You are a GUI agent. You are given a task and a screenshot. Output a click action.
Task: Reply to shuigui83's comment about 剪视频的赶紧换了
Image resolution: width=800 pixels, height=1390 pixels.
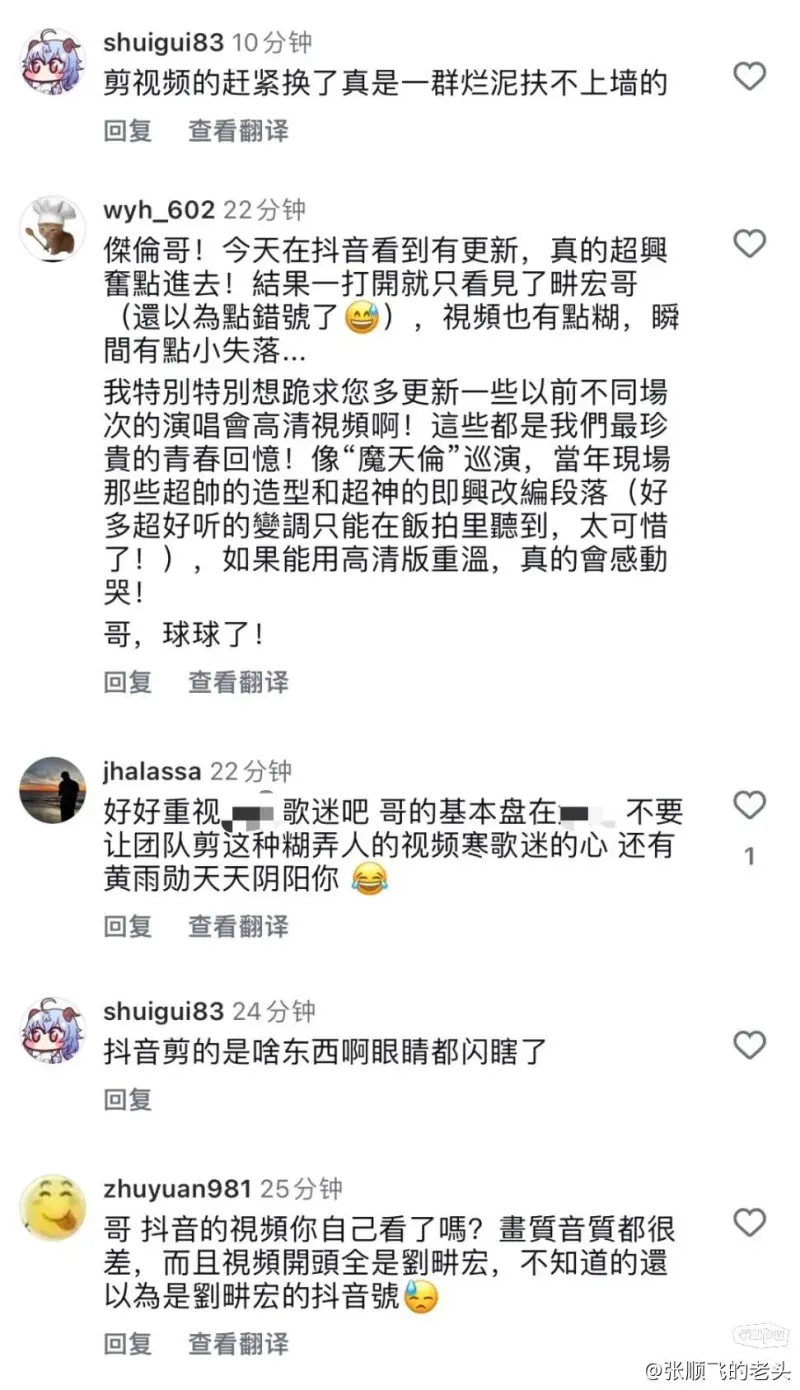(x=127, y=130)
